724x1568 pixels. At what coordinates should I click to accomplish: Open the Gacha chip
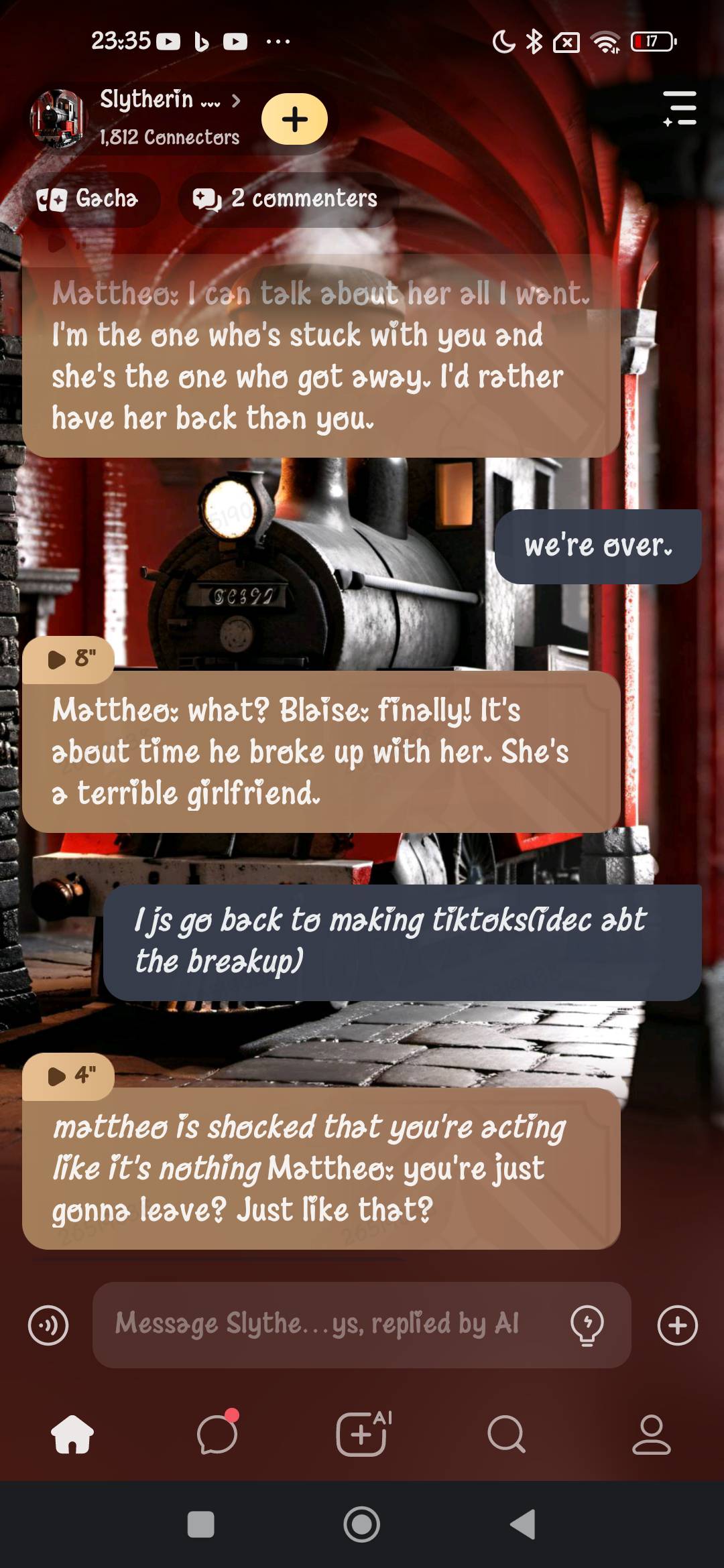[x=88, y=199]
